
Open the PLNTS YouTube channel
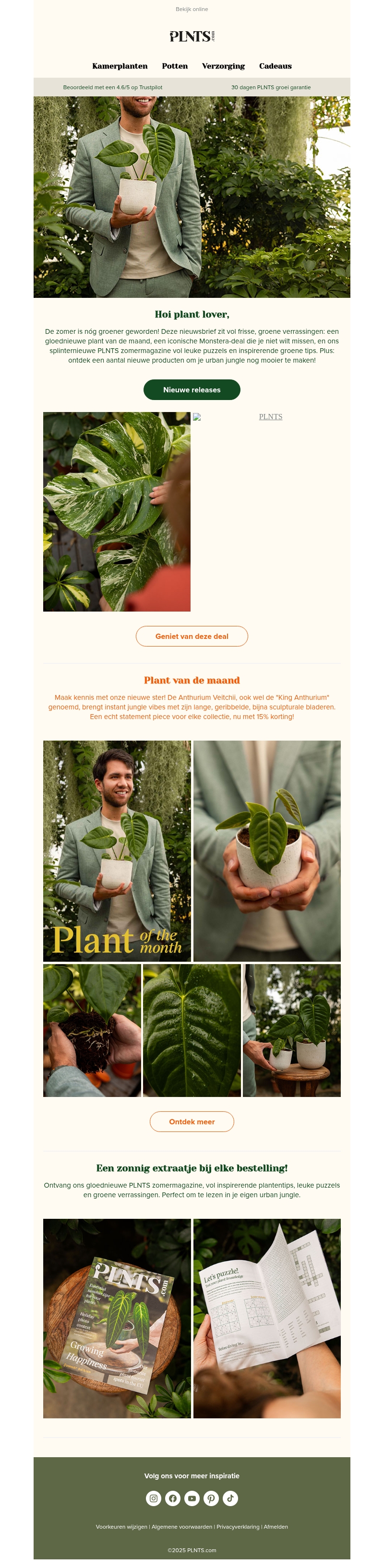click(192, 1498)
